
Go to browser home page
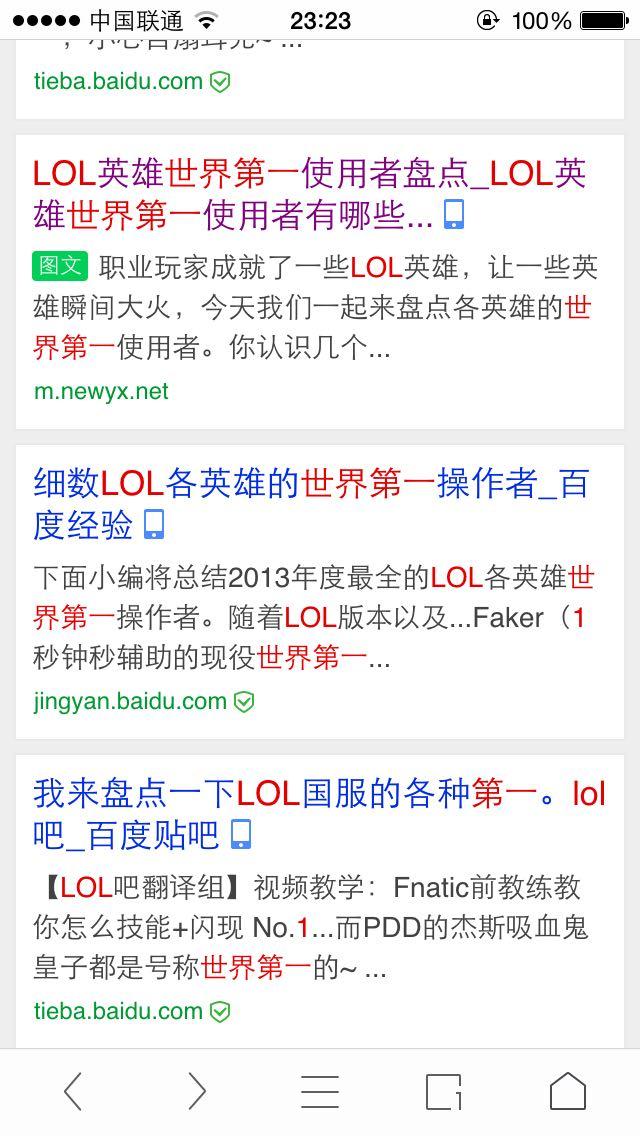point(567,1091)
